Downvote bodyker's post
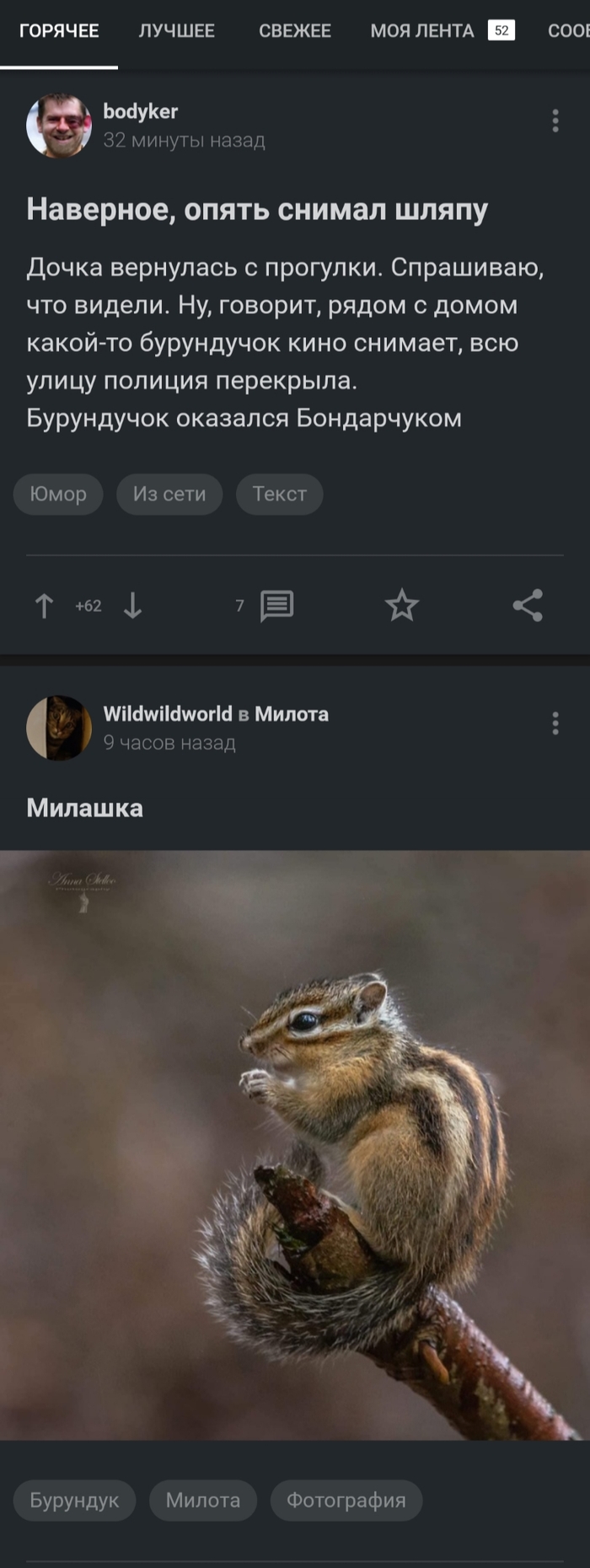 132,605
